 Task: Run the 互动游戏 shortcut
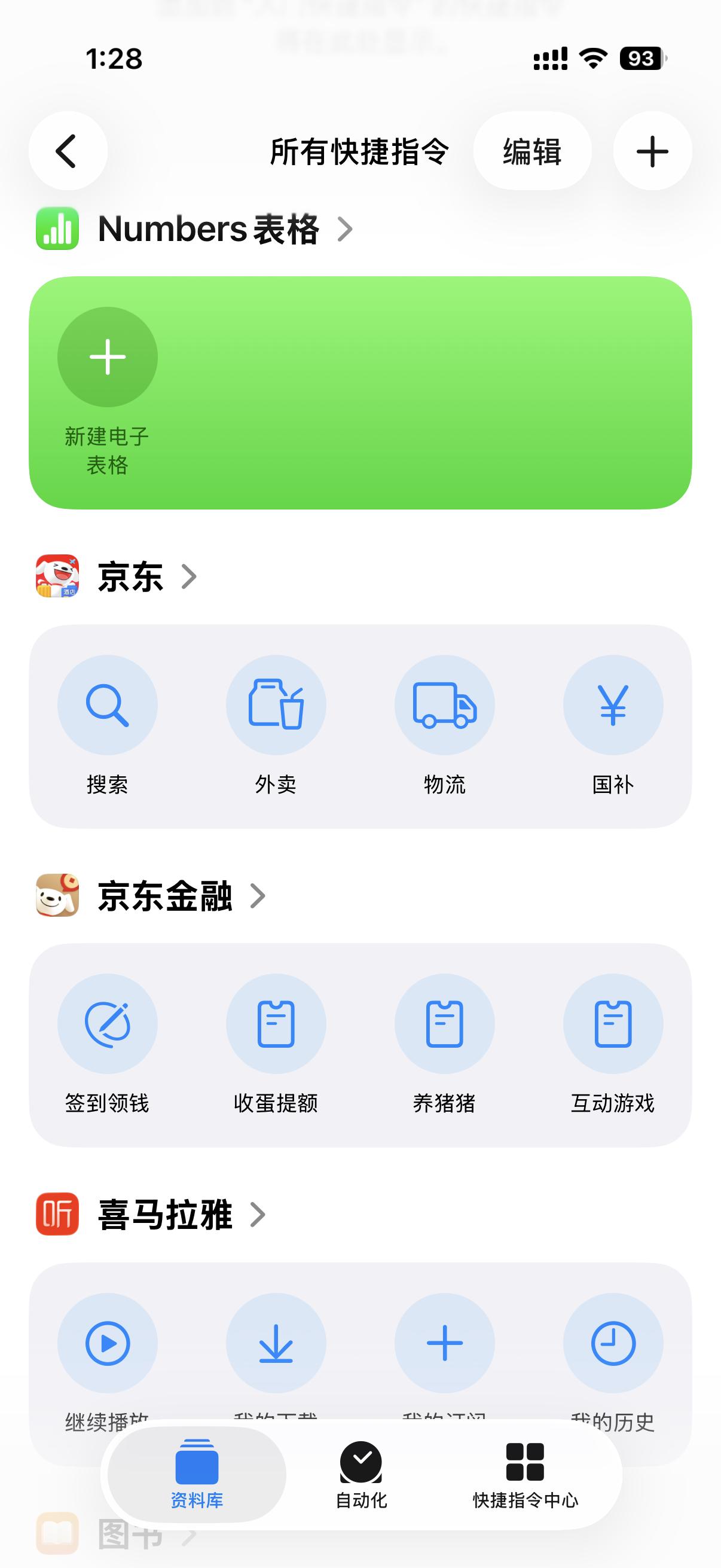[613, 1024]
